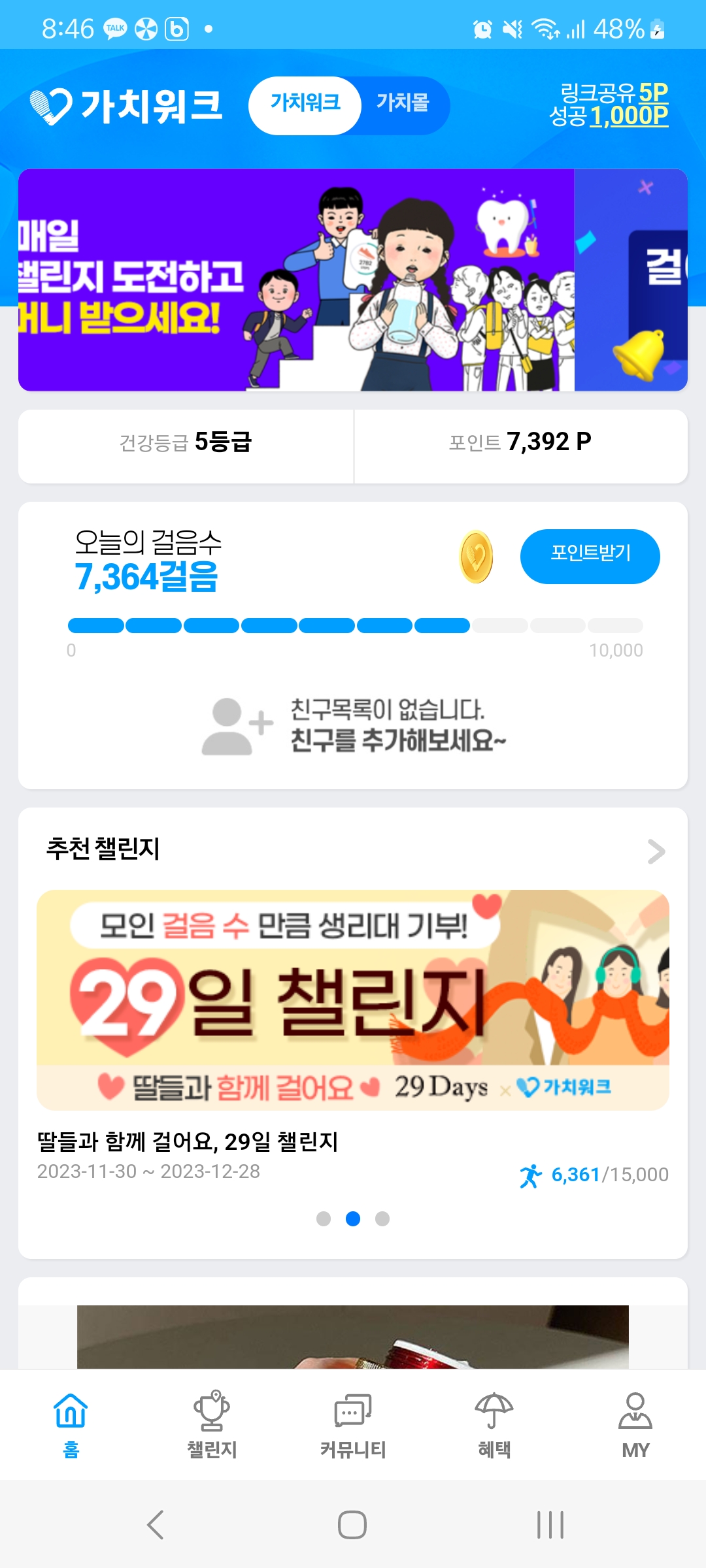The width and height of the screenshot is (706, 1568).
Task: Select the 가치워크 segment
Action: coord(305,103)
